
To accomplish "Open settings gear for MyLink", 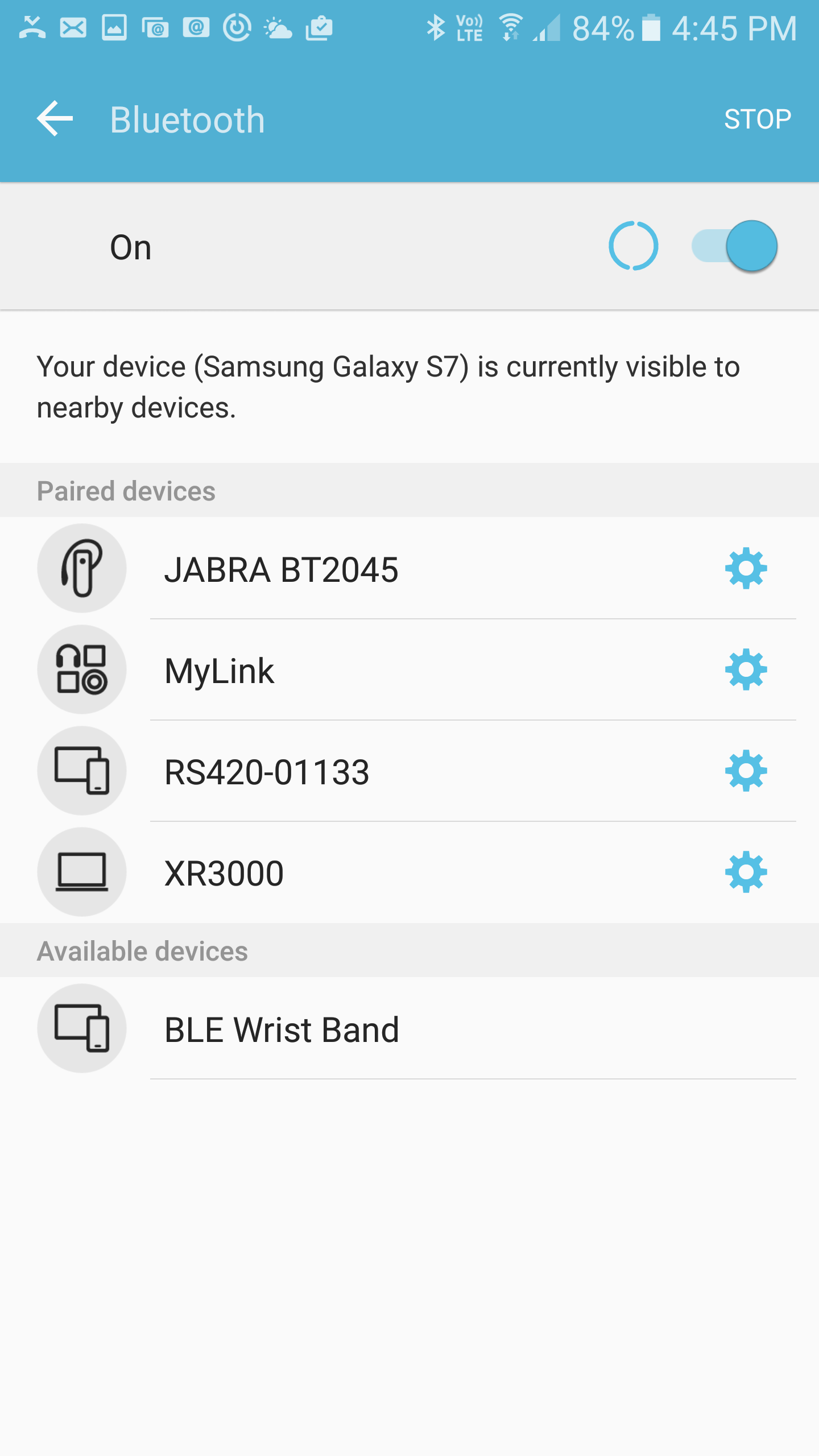I will (x=746, y=669).
